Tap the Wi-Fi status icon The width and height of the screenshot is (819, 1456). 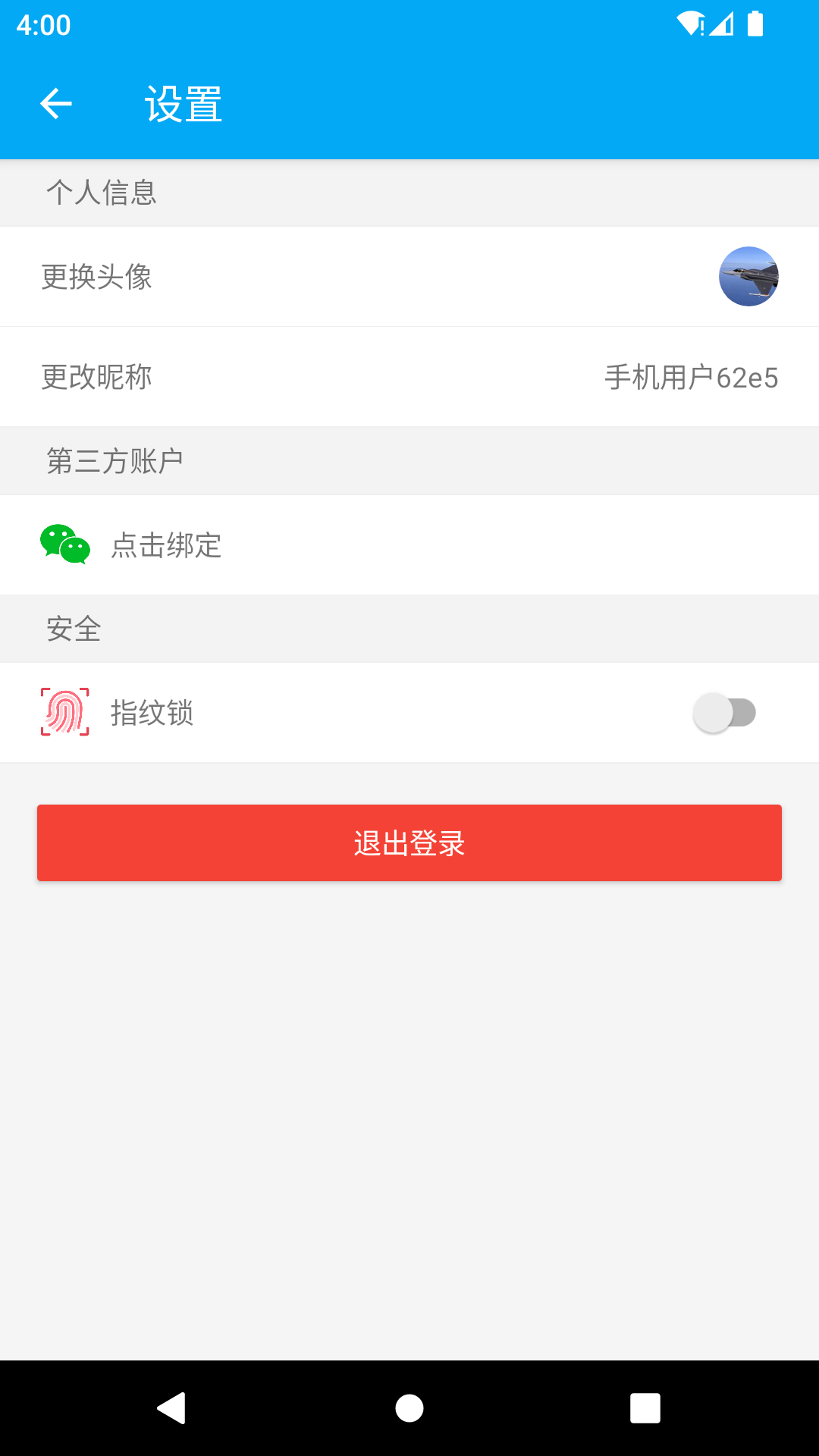[x=689, y=24]
